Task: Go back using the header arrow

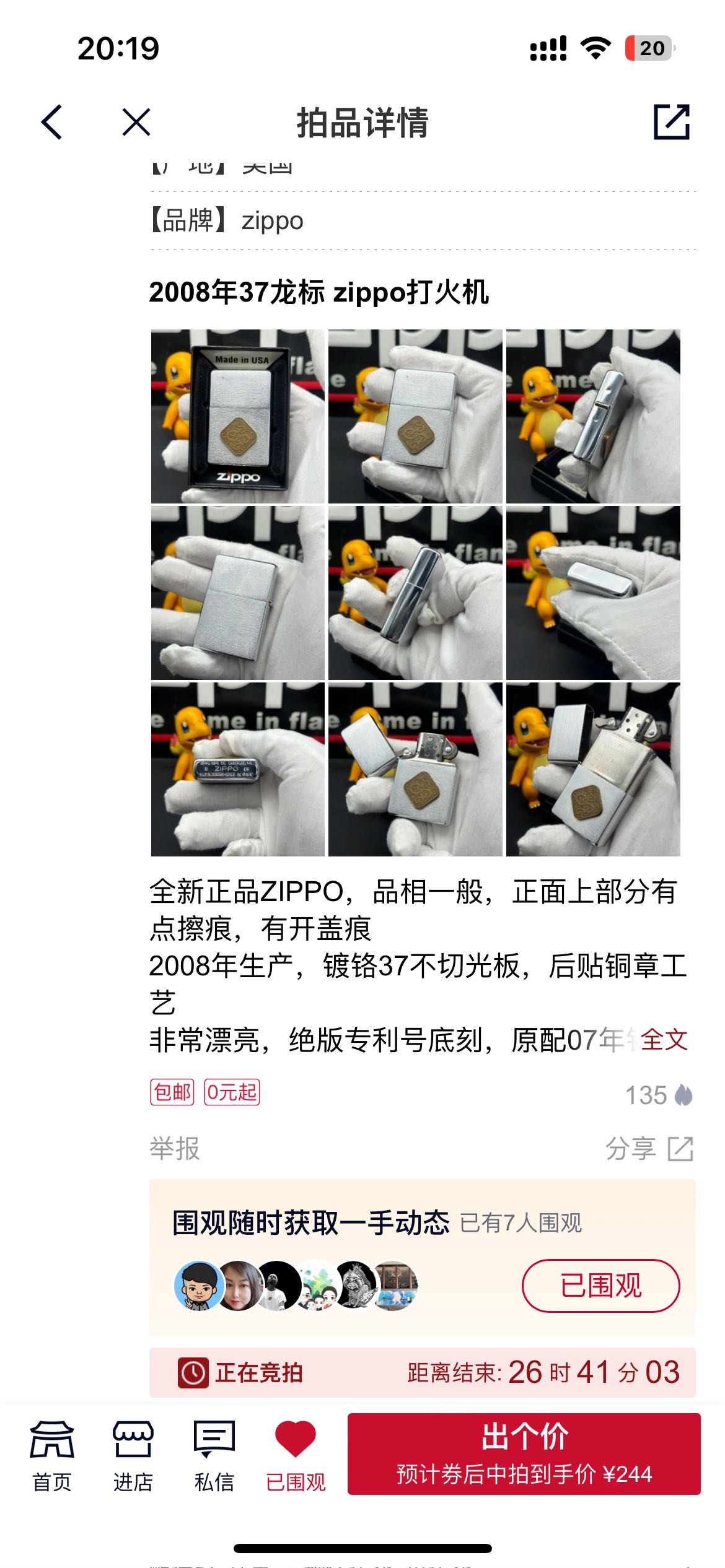Action: 52,122
